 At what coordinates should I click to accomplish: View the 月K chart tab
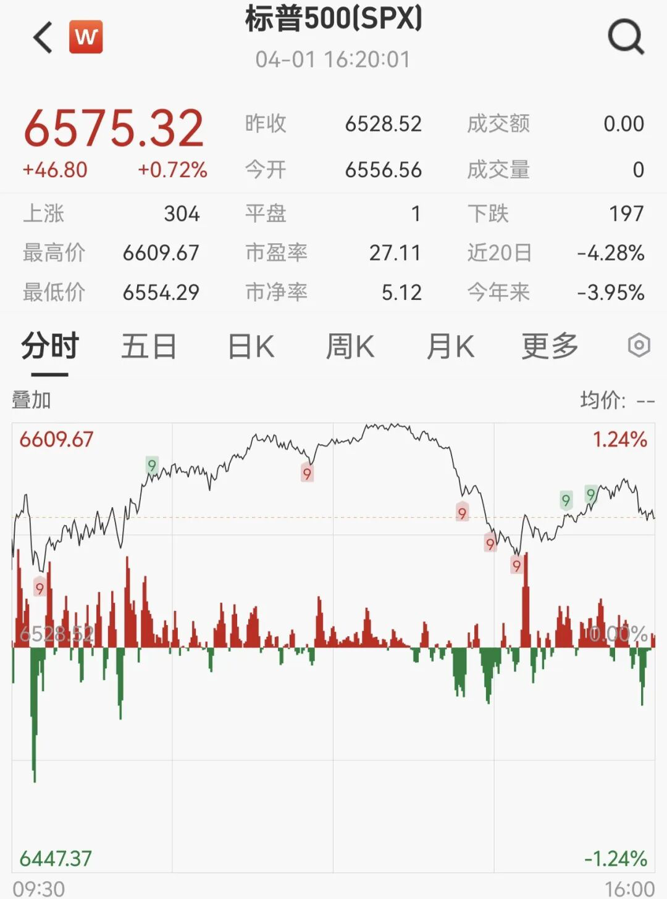(450, 347)
